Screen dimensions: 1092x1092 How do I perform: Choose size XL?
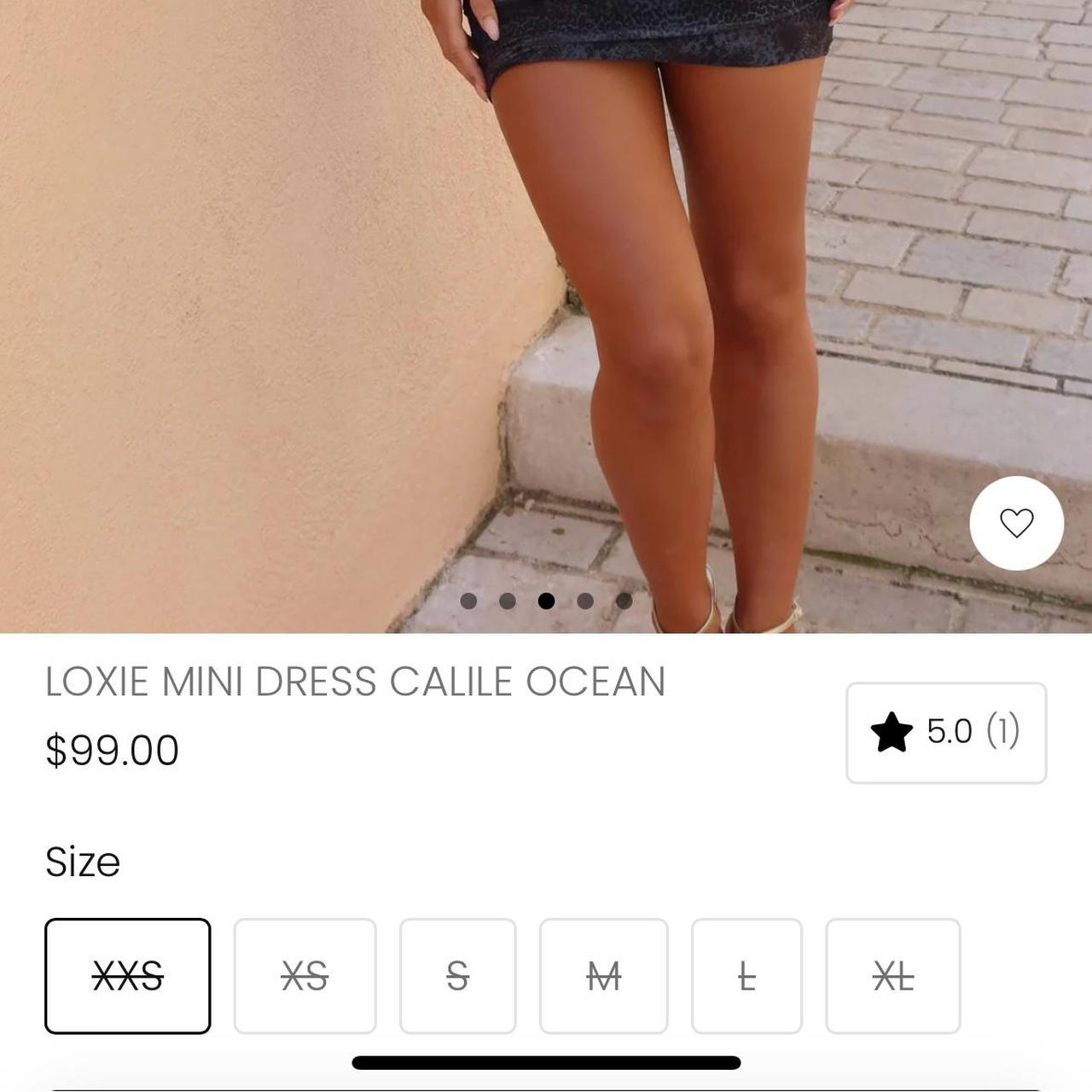(x=892, y=975)
